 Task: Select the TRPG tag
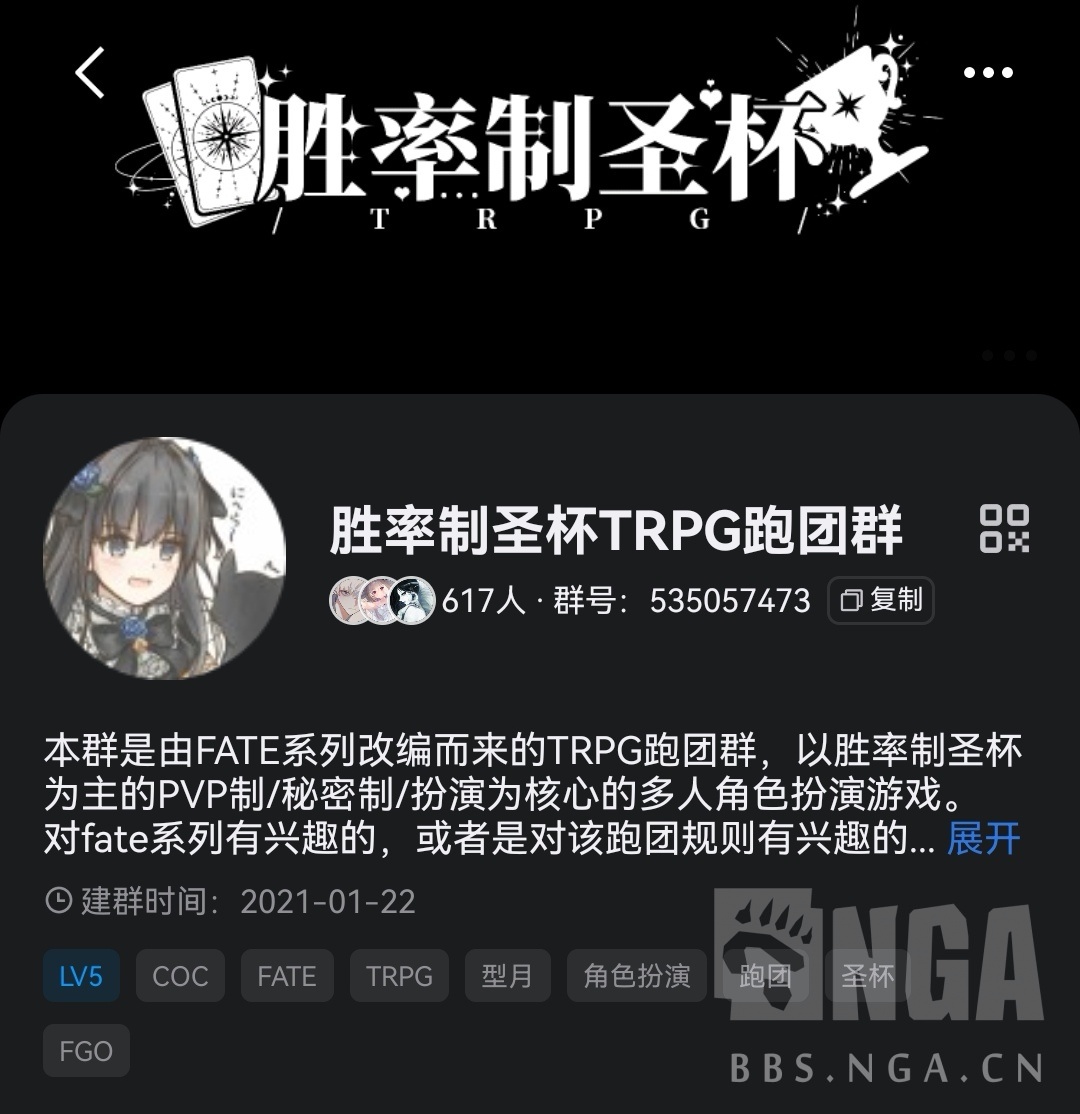399,976
